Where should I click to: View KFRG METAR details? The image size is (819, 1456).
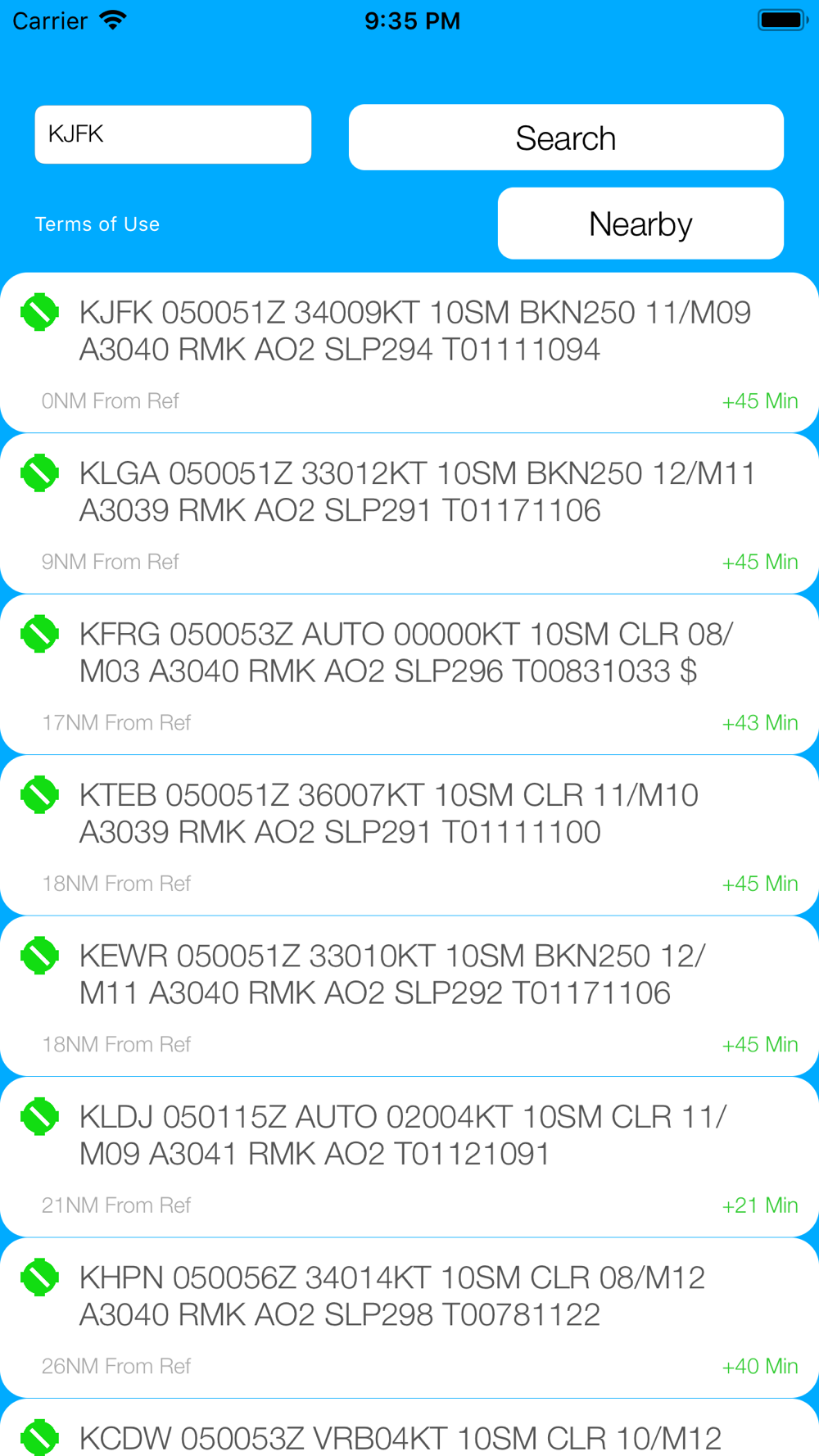coord(409,675)
